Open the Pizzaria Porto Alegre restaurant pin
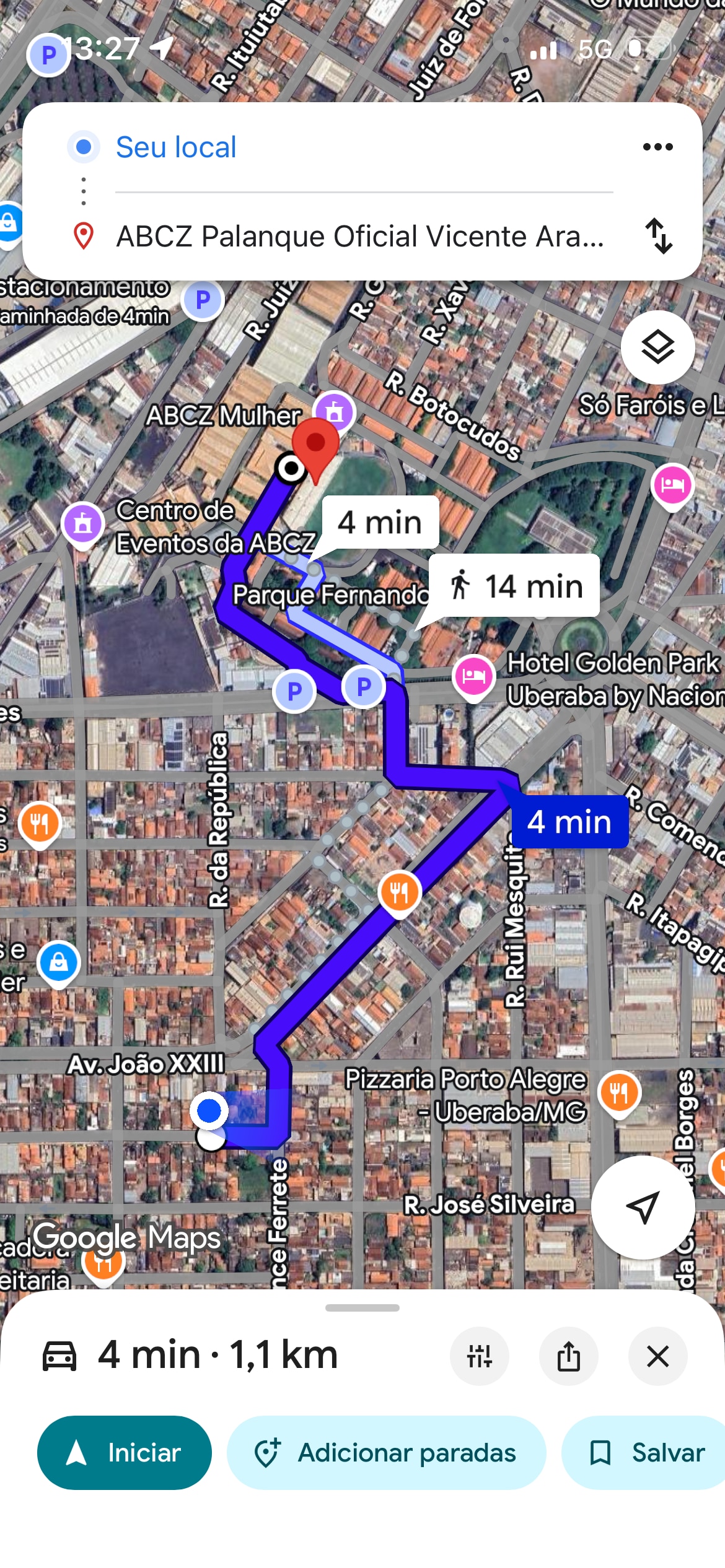 (618, 1092)
